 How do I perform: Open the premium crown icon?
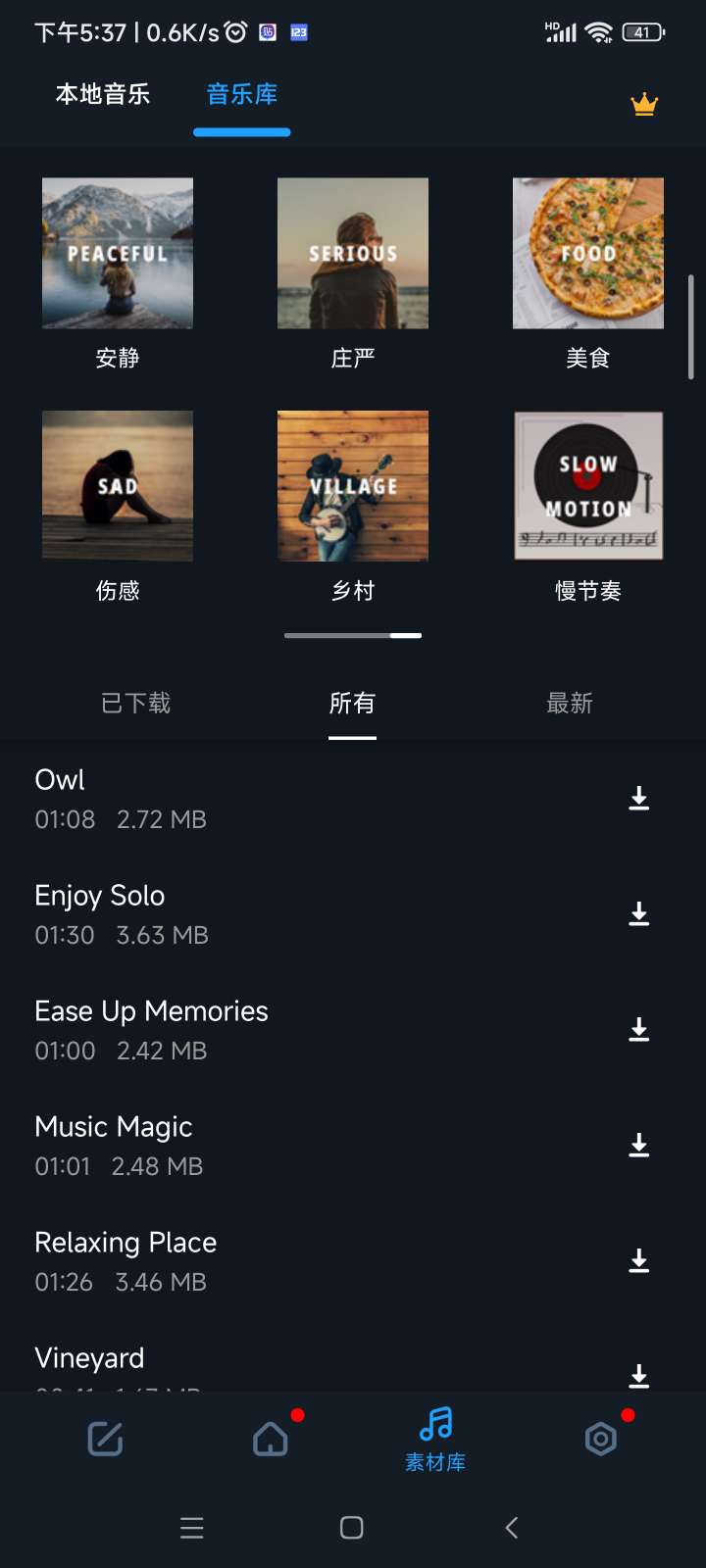click(x=644, y=104)
